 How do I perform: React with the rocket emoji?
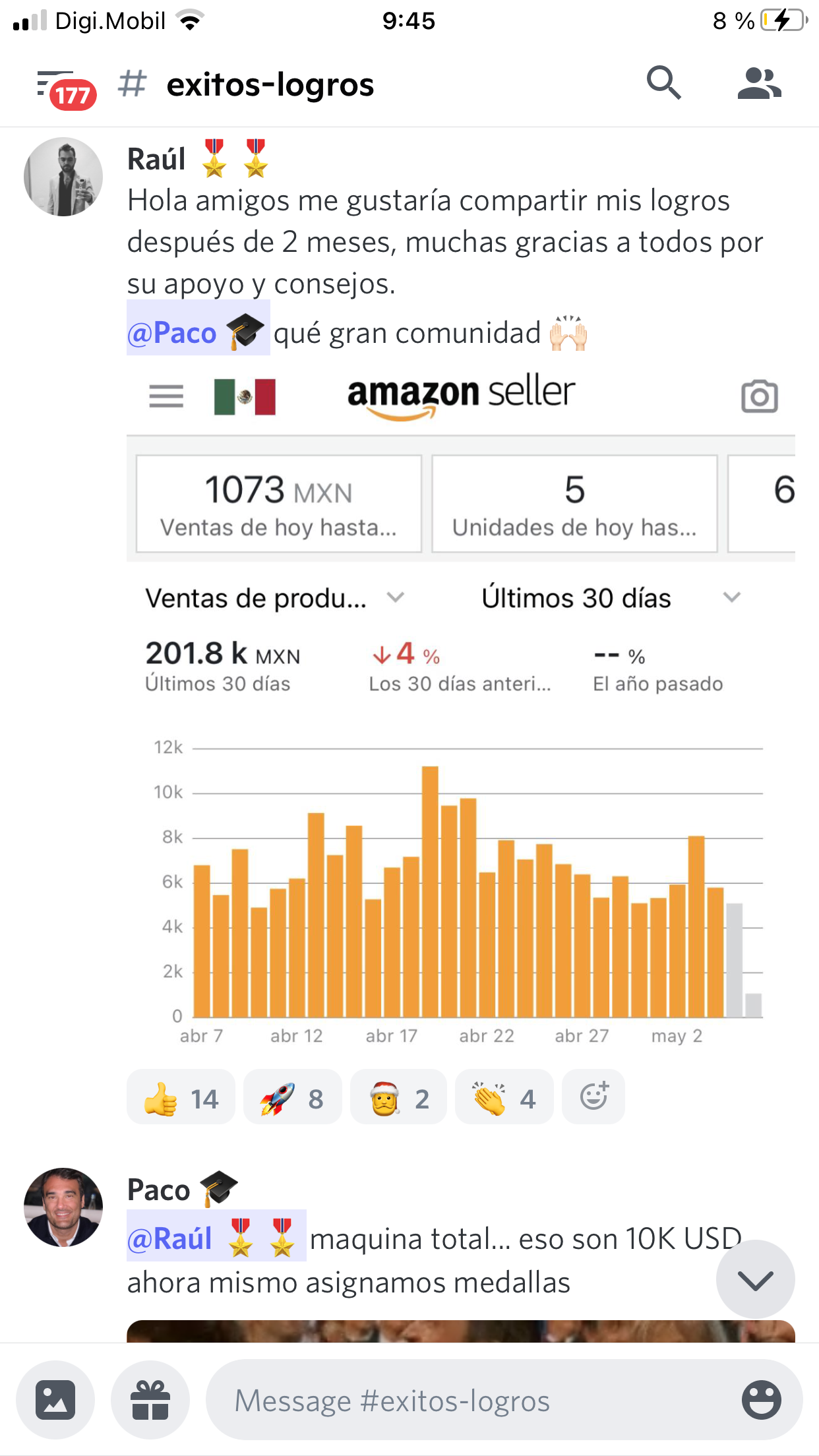pyautogui.click(x=292, y=1098)
